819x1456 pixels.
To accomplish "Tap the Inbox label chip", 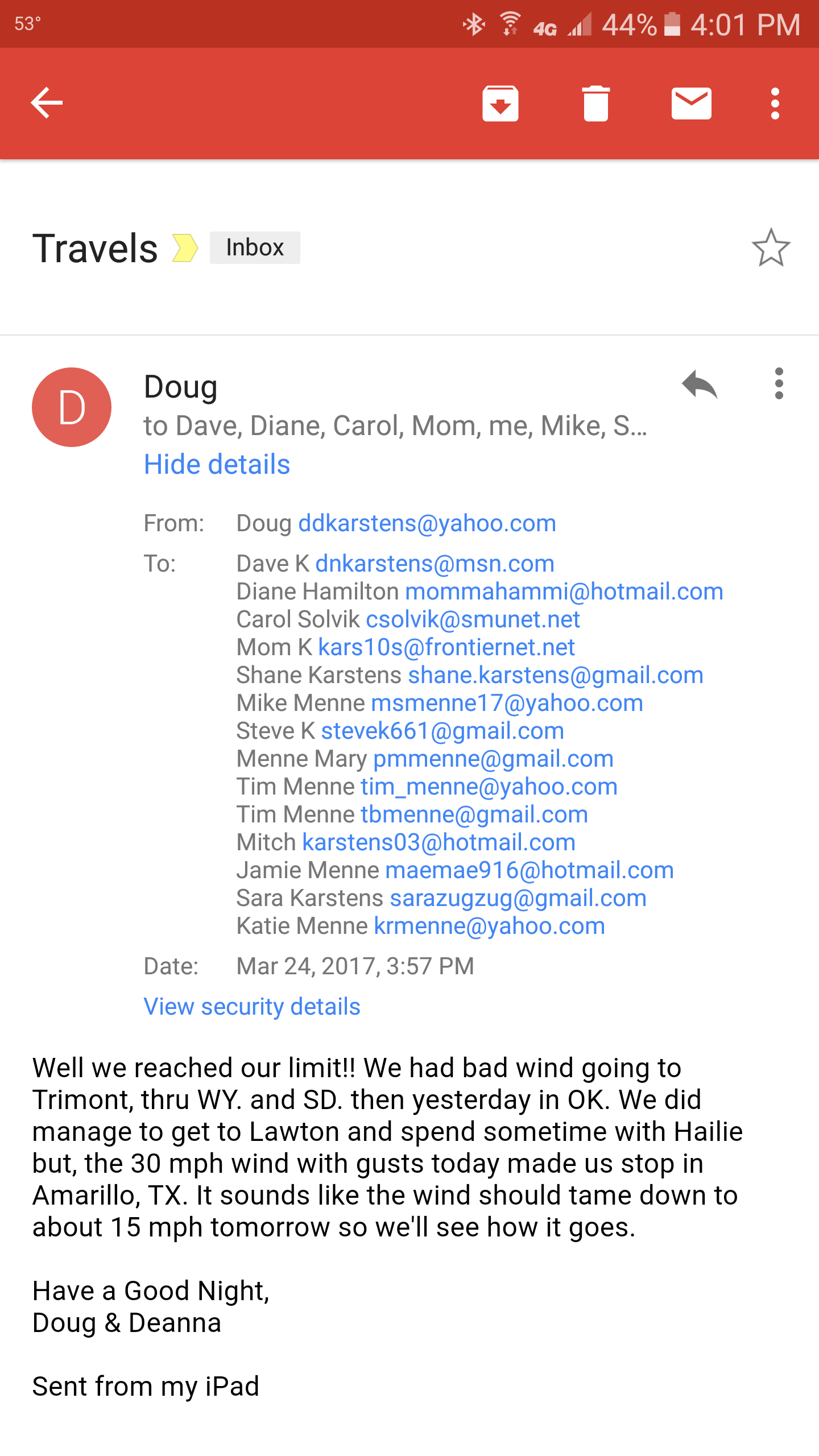I will tap(255, 247).
